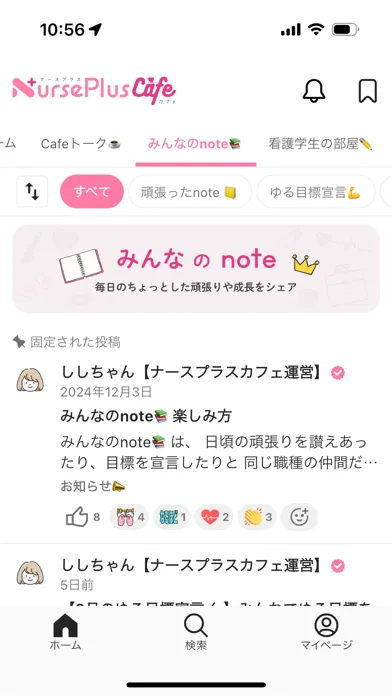Add a new emoji reaction to pinned post

(x=299, y=517)
